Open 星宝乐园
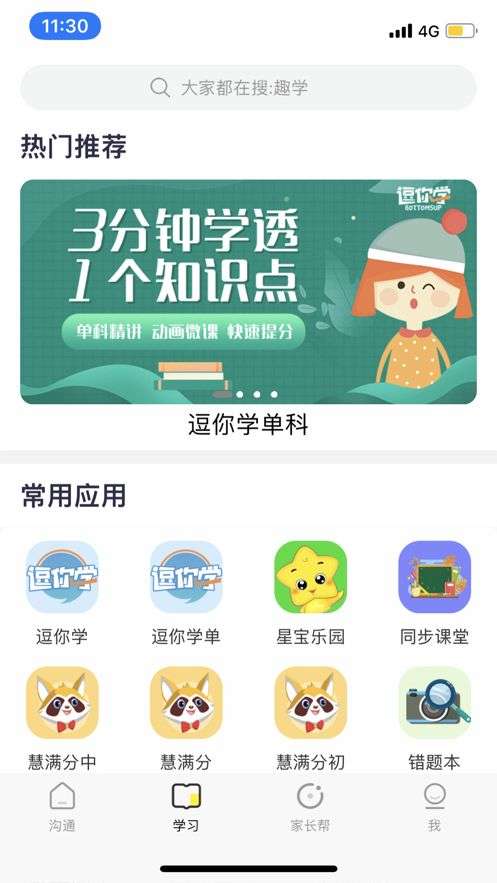Image resolution: width=497 pixels, height=883 pixels. pos(311,577)
